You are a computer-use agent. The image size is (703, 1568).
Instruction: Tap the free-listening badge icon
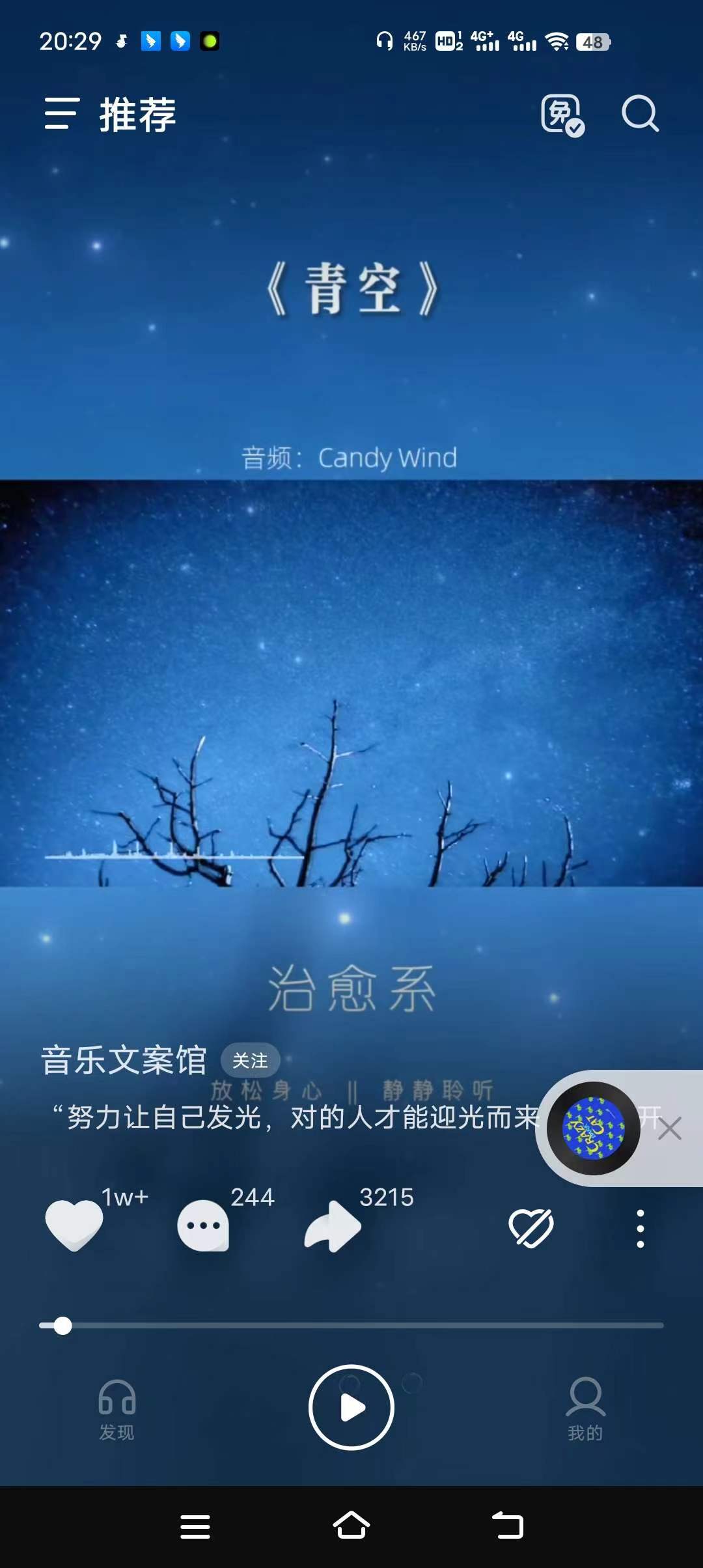[562, 115]
